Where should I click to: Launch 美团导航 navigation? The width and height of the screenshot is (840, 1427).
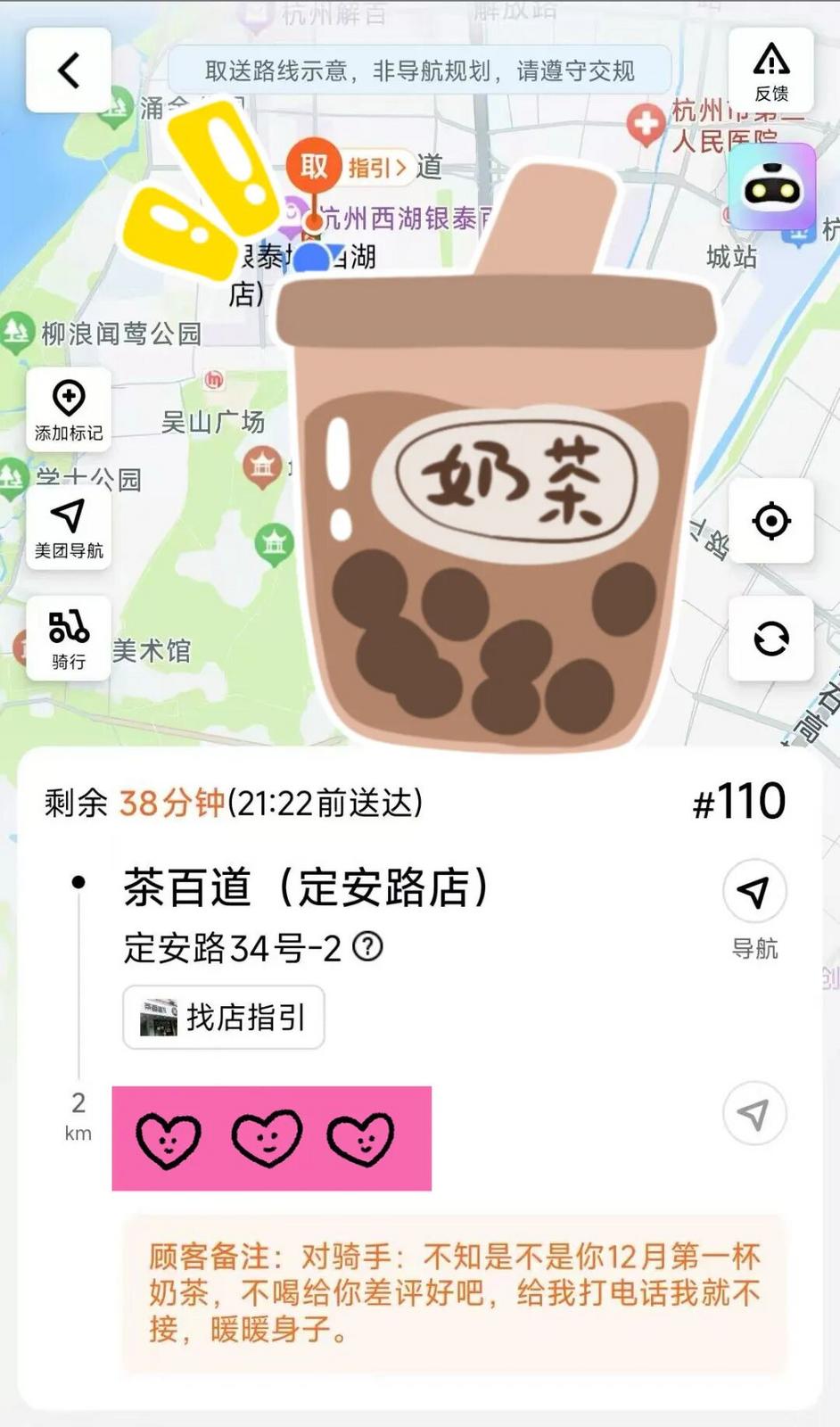point(69,531)
